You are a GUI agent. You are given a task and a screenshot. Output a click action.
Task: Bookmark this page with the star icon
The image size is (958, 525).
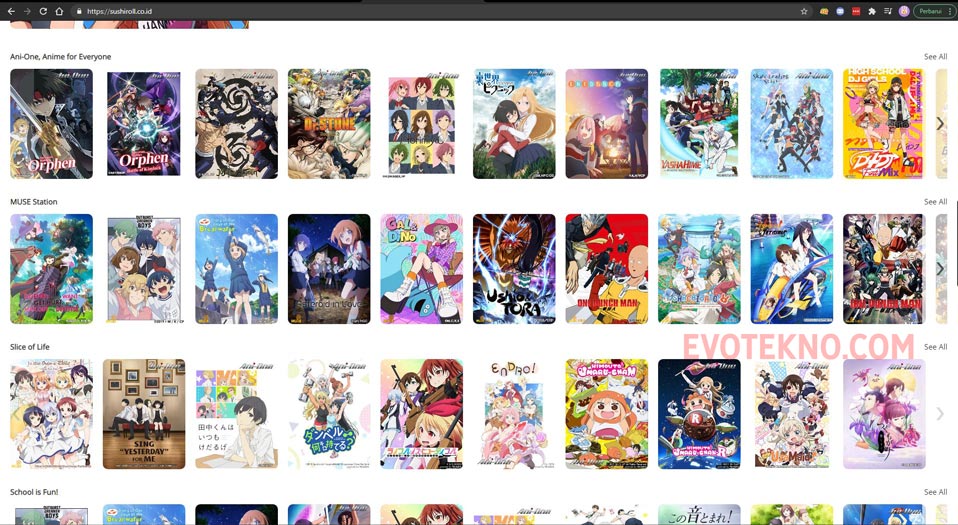point(804,11)
